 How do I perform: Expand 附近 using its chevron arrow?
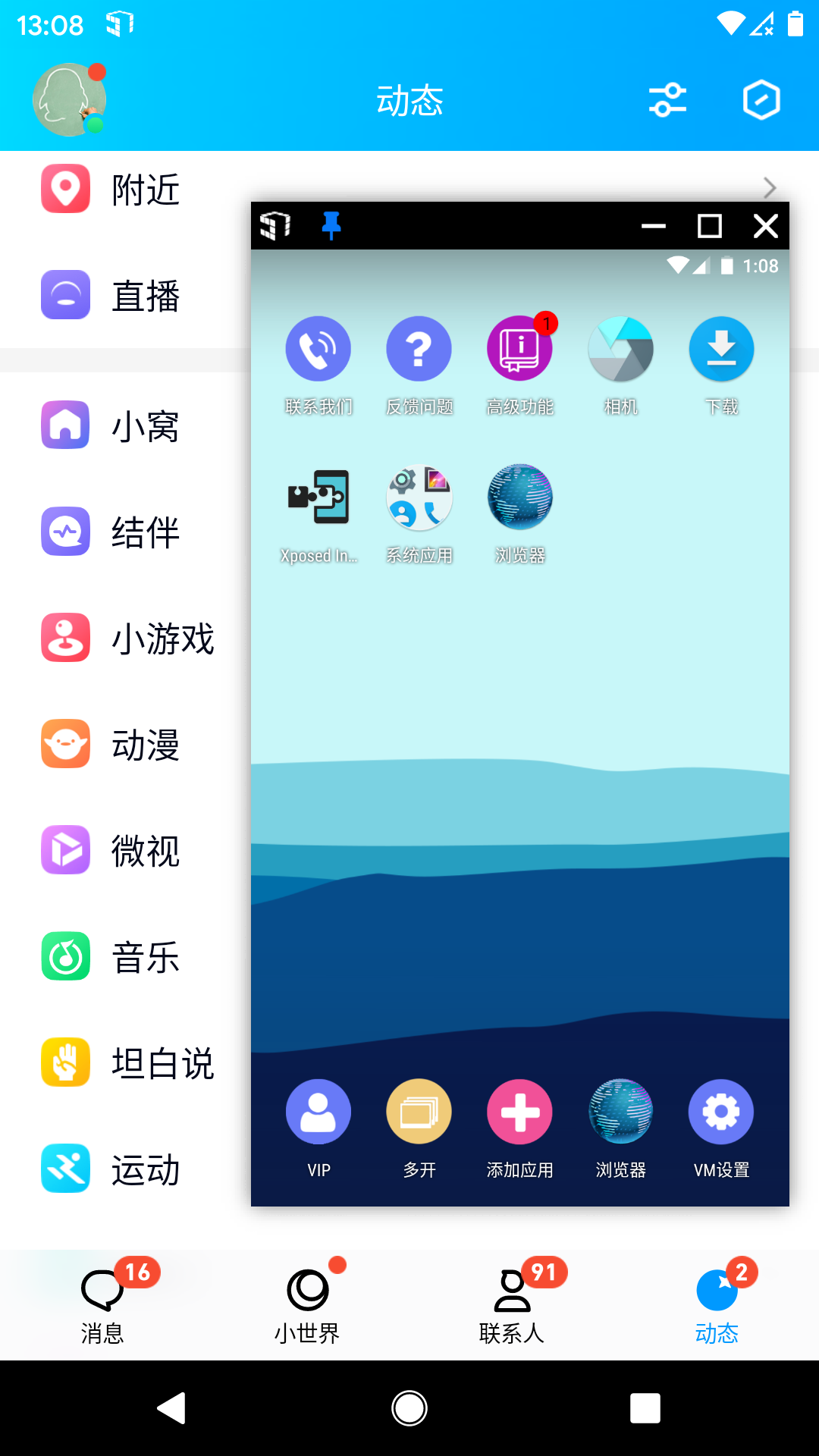768,188
